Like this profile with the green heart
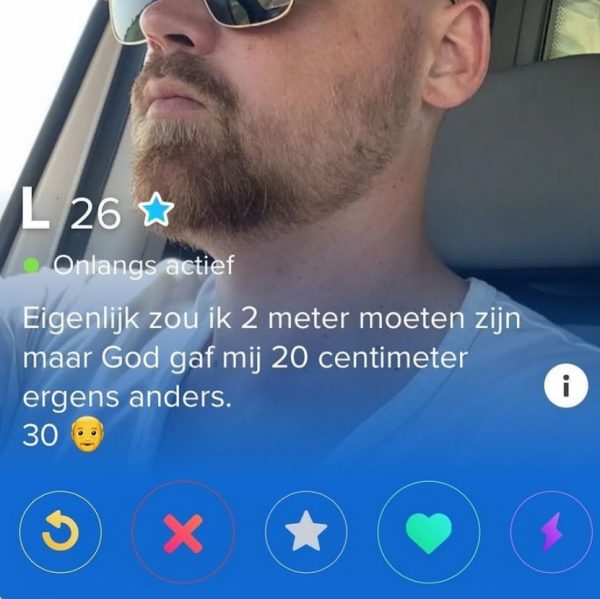600x599 pixels. pyautogui.click(x=429, y=534)
